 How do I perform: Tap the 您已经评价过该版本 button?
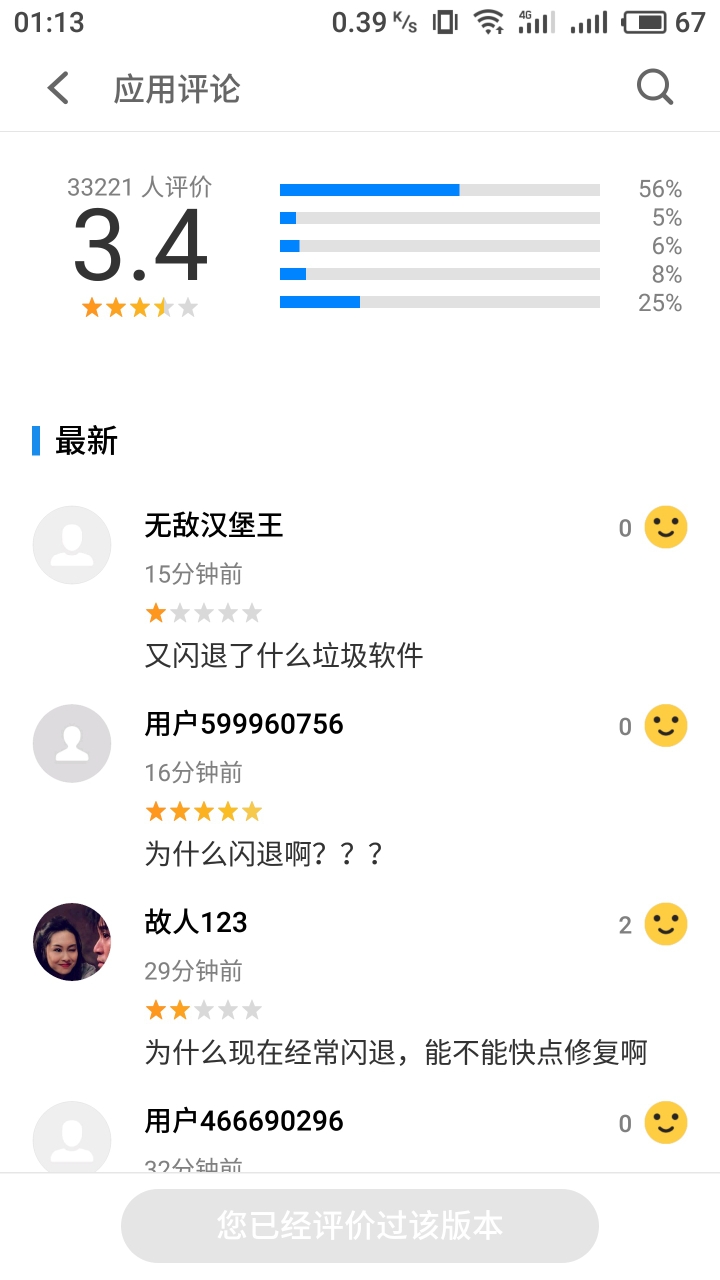(360, 1224)
